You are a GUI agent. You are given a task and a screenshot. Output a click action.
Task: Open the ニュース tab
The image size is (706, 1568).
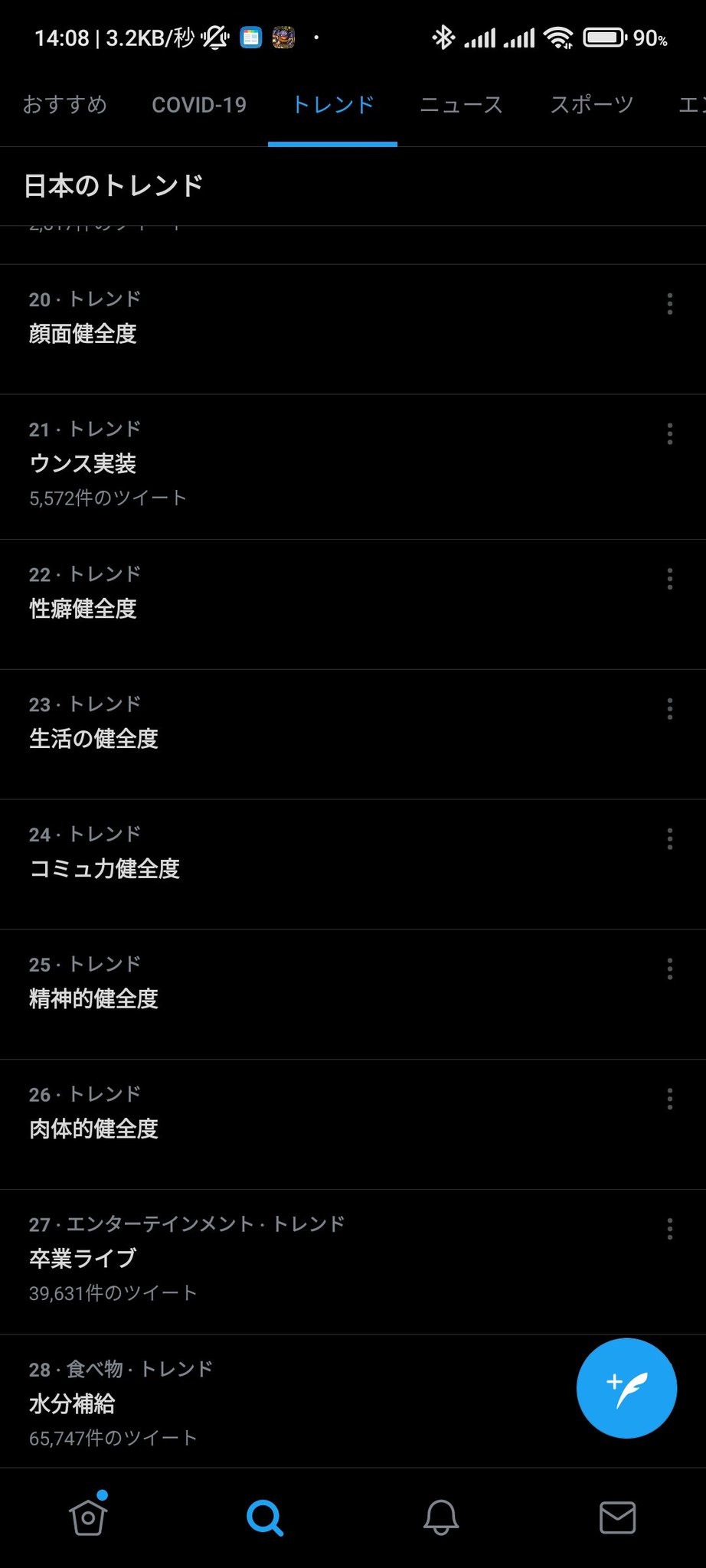click(x=462, y=105)
